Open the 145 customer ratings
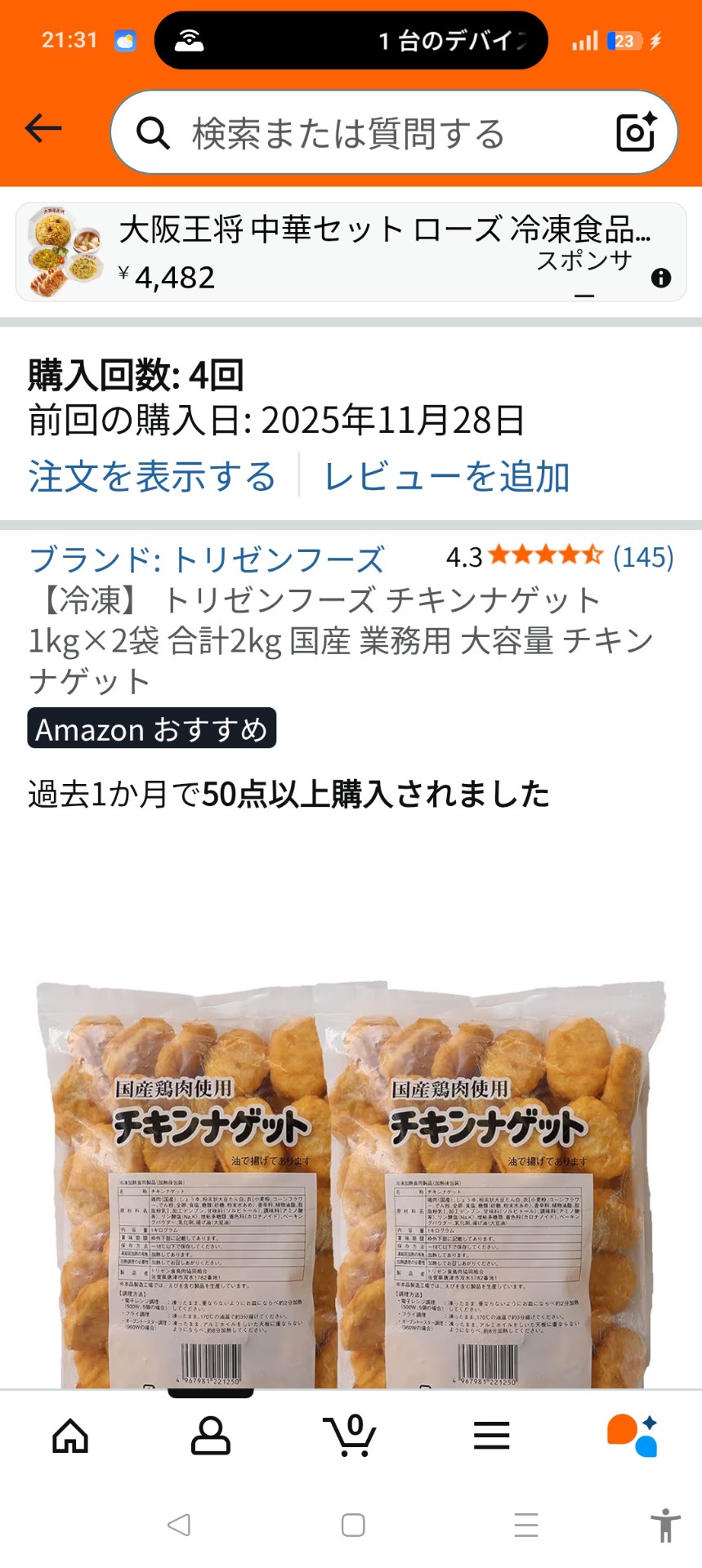 pos(642,558)
